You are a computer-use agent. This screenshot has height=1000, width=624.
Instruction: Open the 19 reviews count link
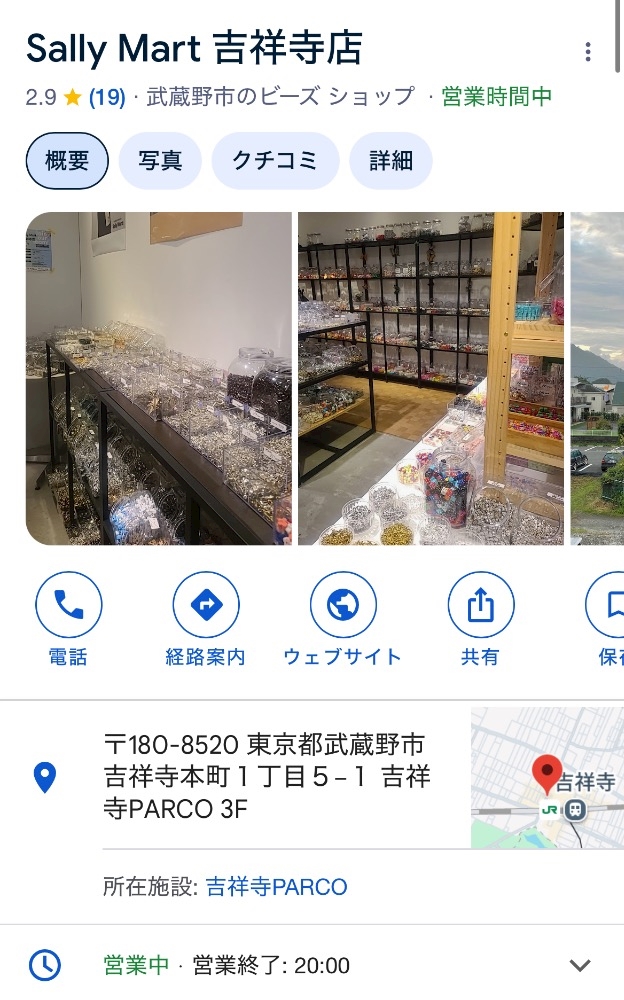pos(107,97)
